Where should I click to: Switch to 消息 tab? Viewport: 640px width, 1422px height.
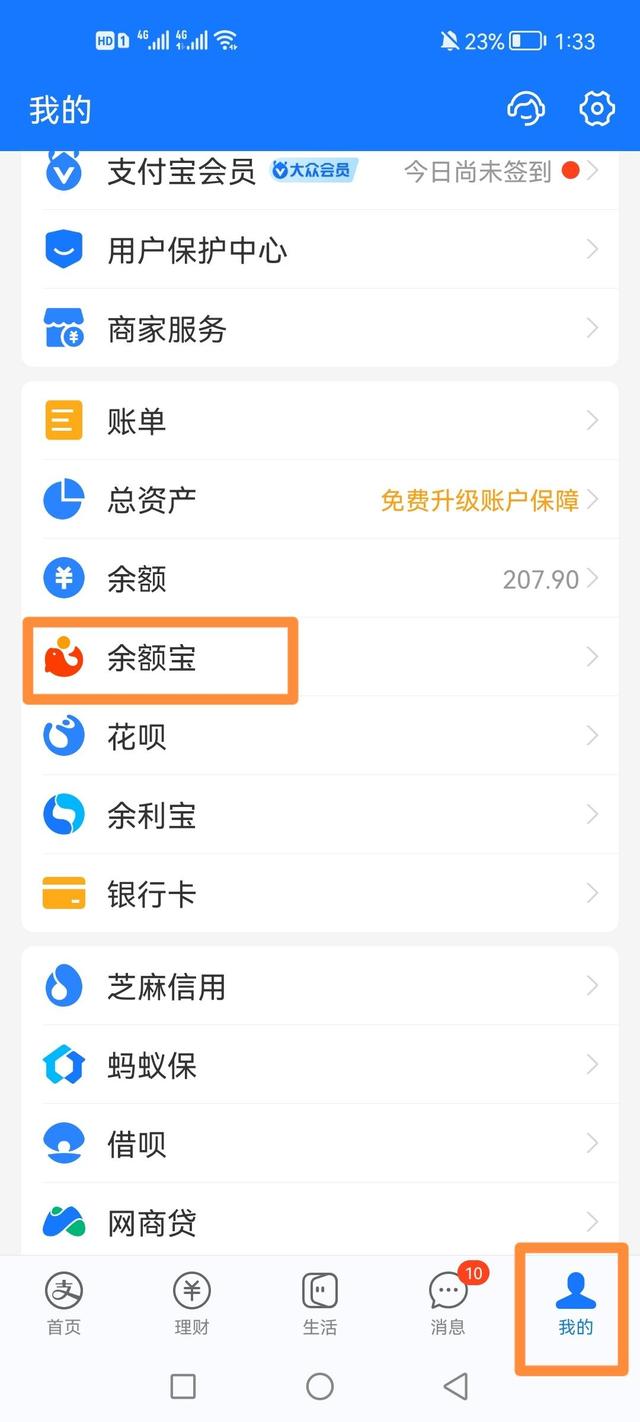point(447,1305)
